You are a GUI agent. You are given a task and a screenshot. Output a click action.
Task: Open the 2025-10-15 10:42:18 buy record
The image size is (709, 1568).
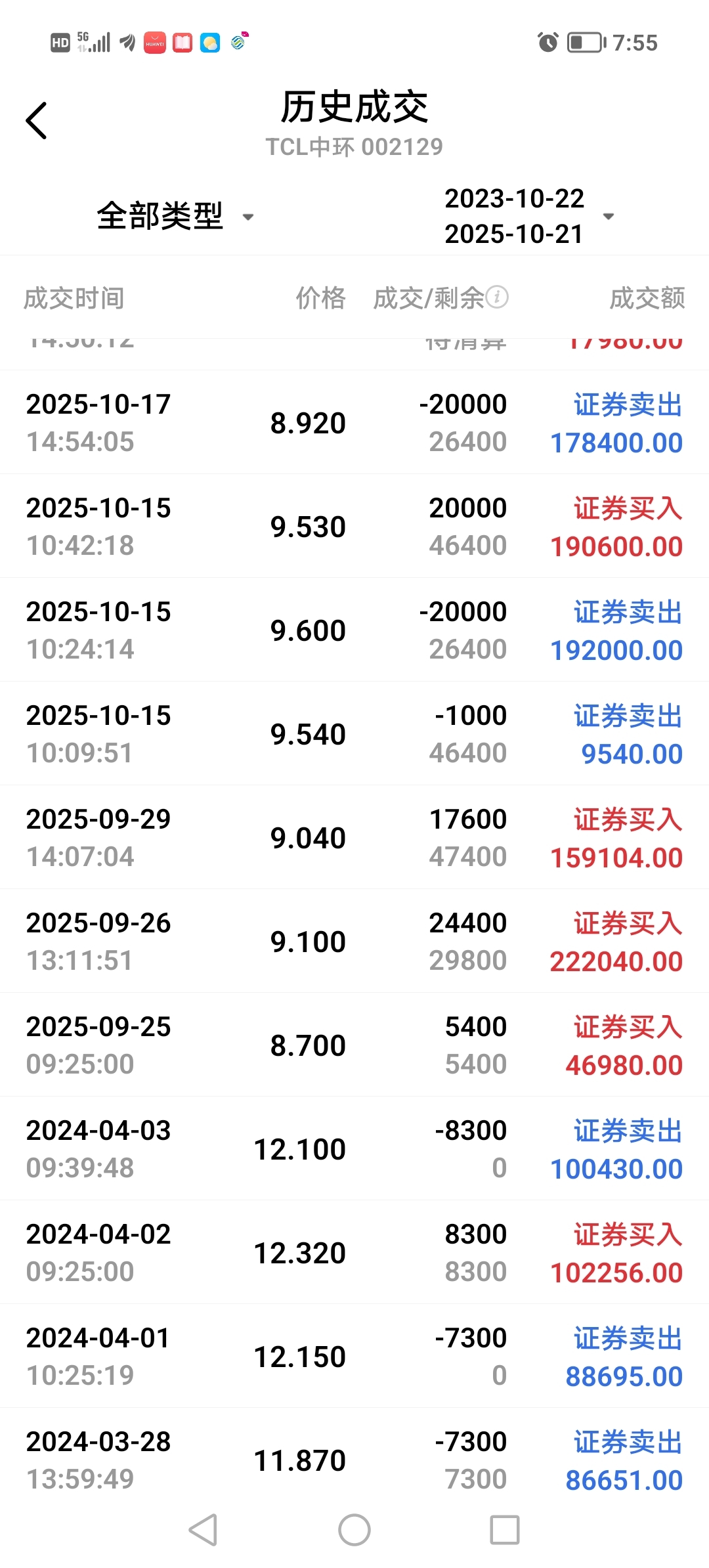pyautogui.click(x=354, y=526)
